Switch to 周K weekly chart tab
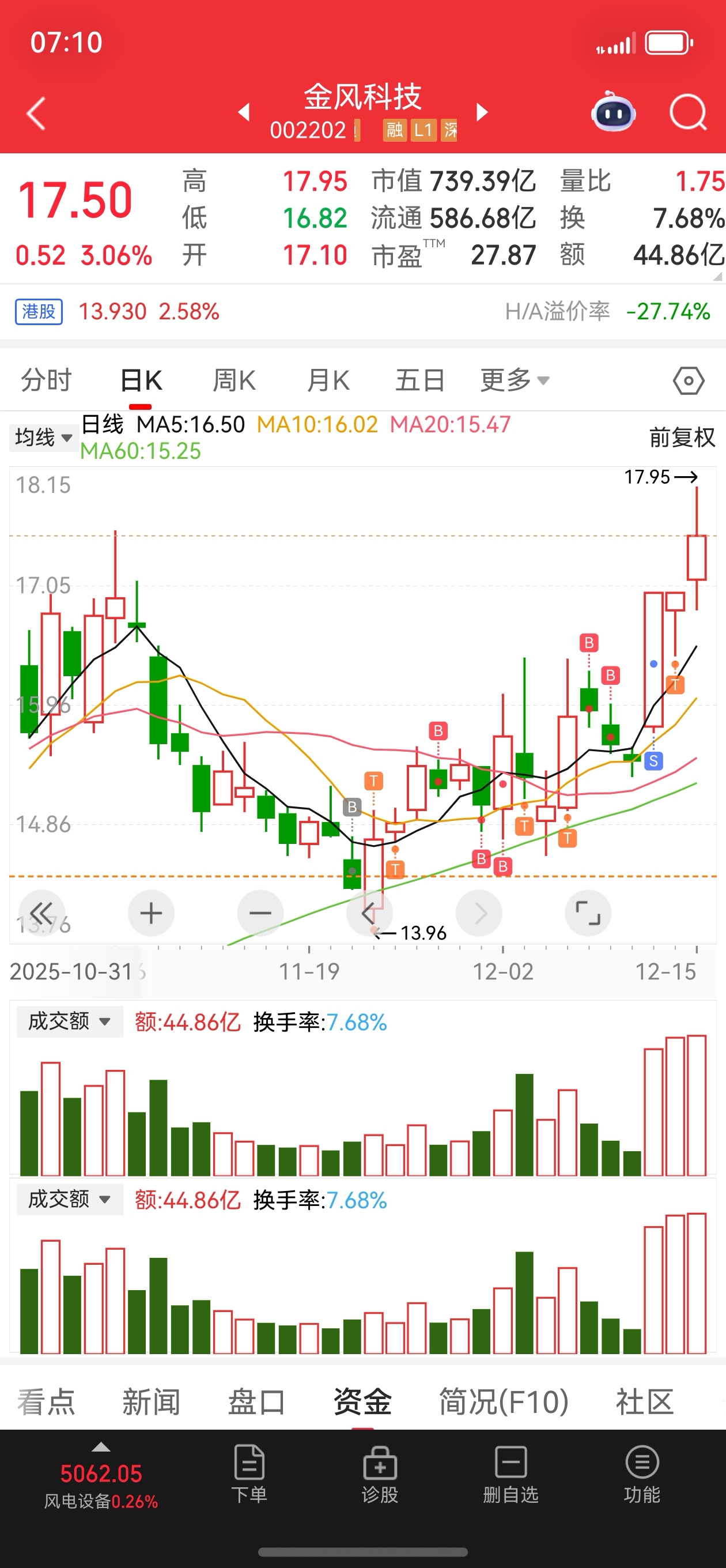Screen dimensions: 726x1568 pos(234,380)
